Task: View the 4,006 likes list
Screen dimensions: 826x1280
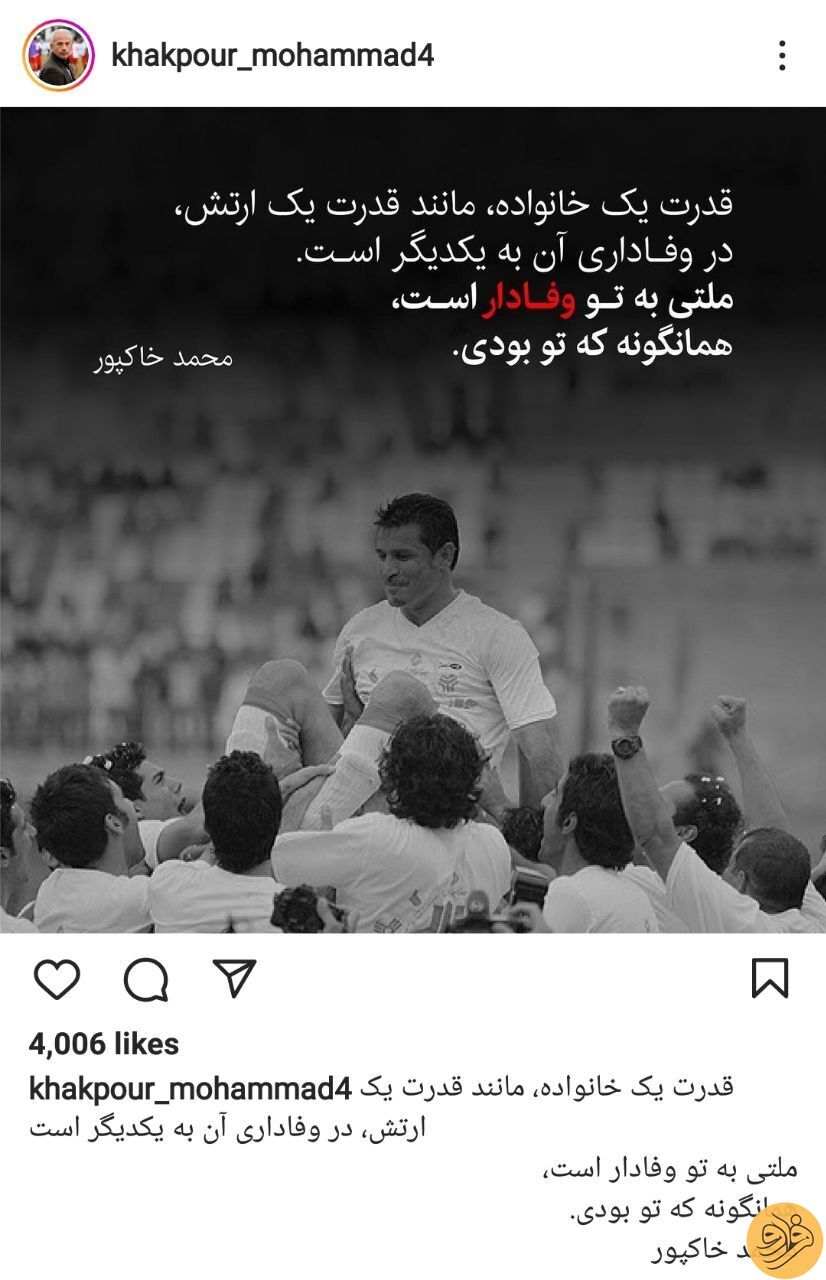Action: pyautogui.click(x=104, y=1044)
